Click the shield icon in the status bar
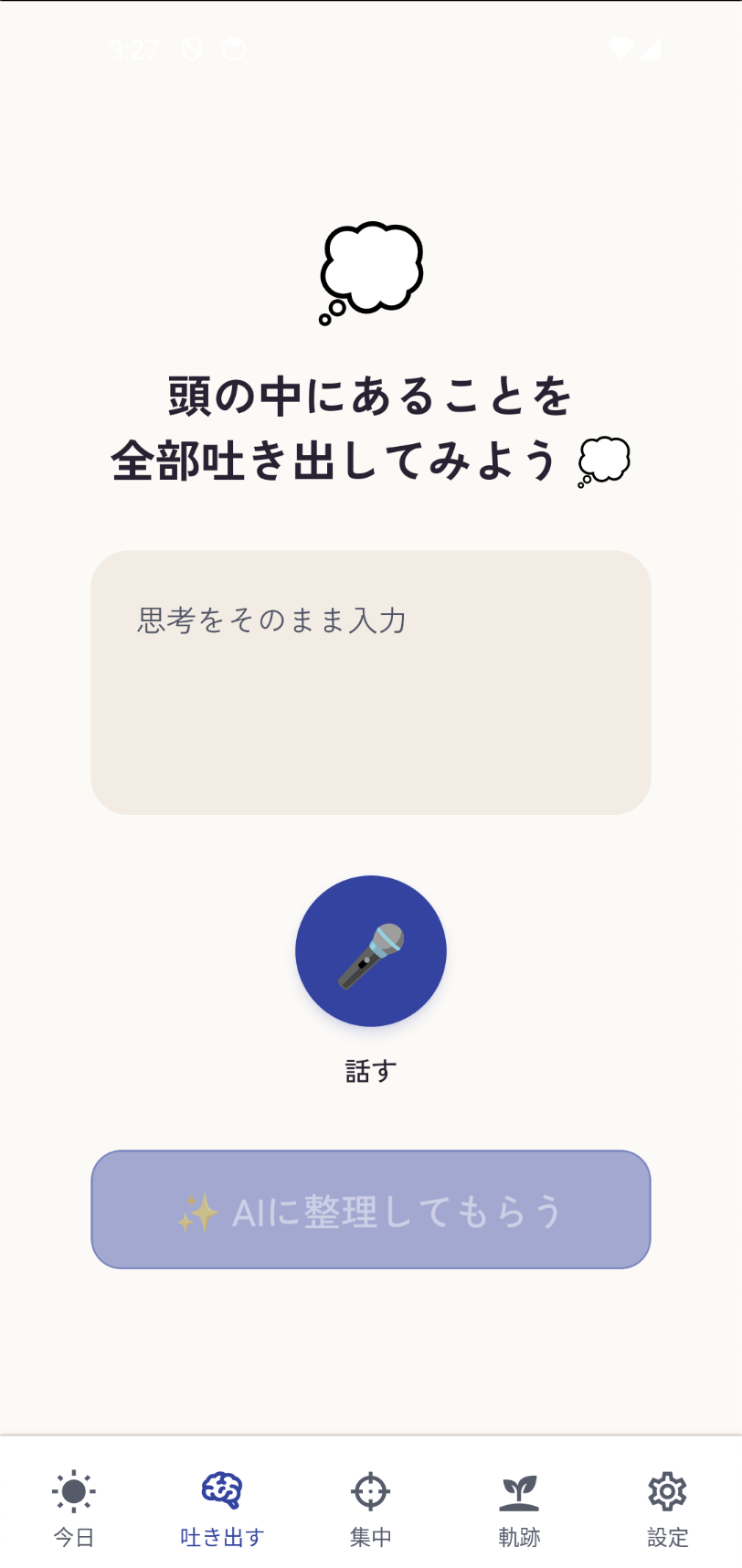Image resolution: width=742 pixels, height=1568 pixels. 191,50
